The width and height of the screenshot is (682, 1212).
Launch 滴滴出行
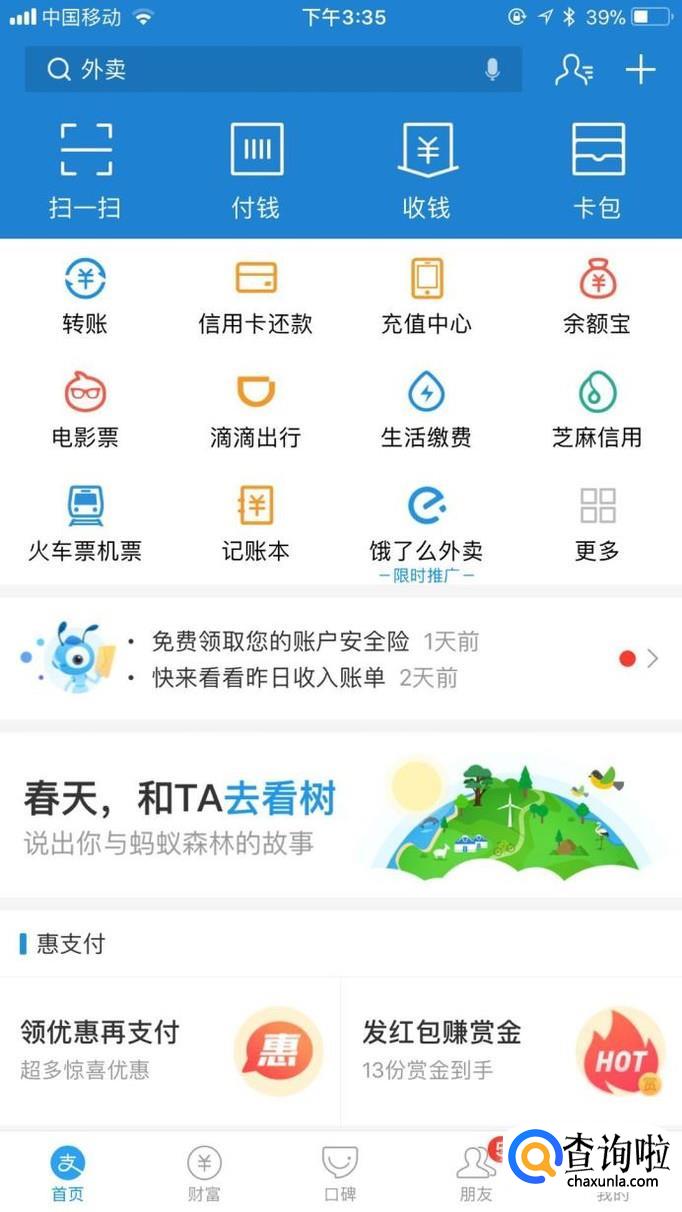(256, 408)
